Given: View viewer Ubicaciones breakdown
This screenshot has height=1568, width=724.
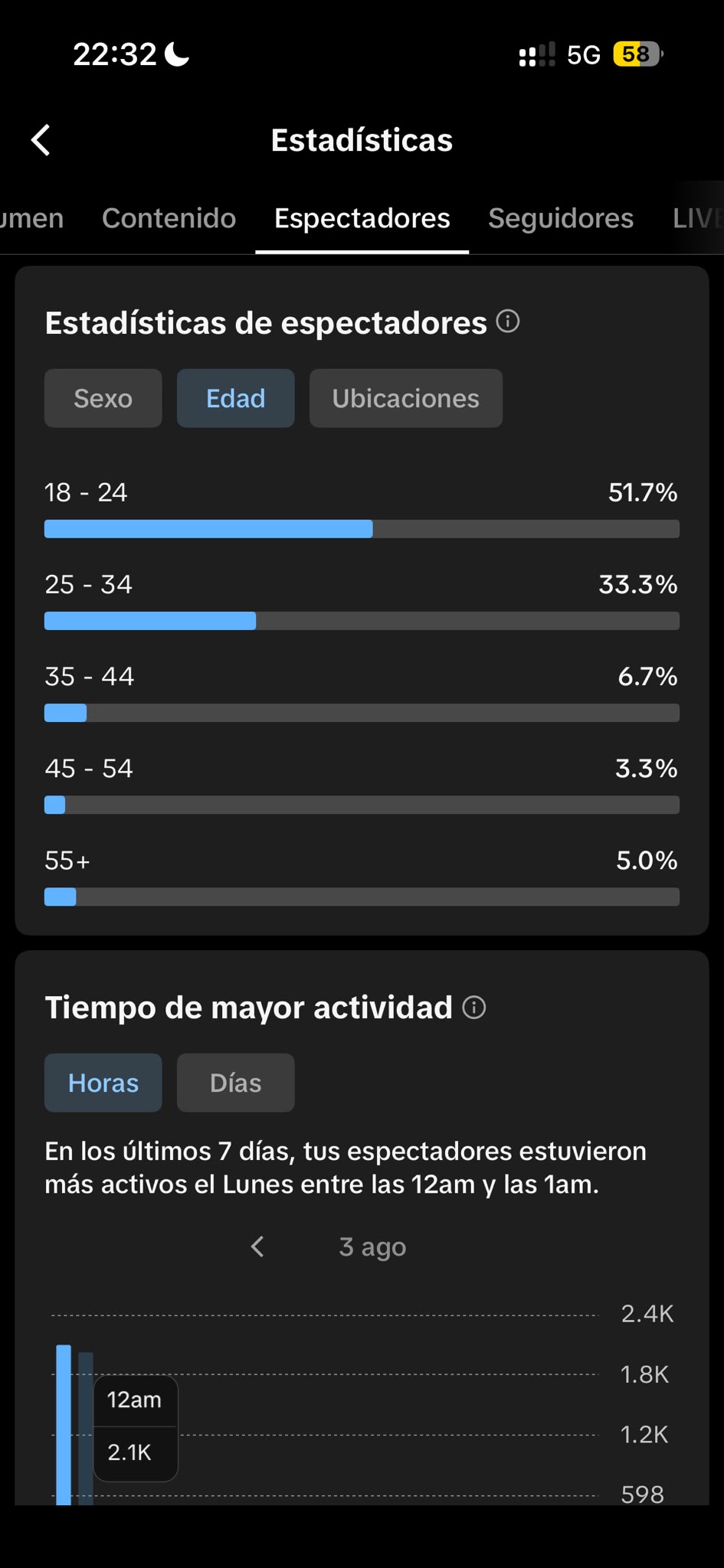Looking at the screenshot, I should tap(405, 398).
